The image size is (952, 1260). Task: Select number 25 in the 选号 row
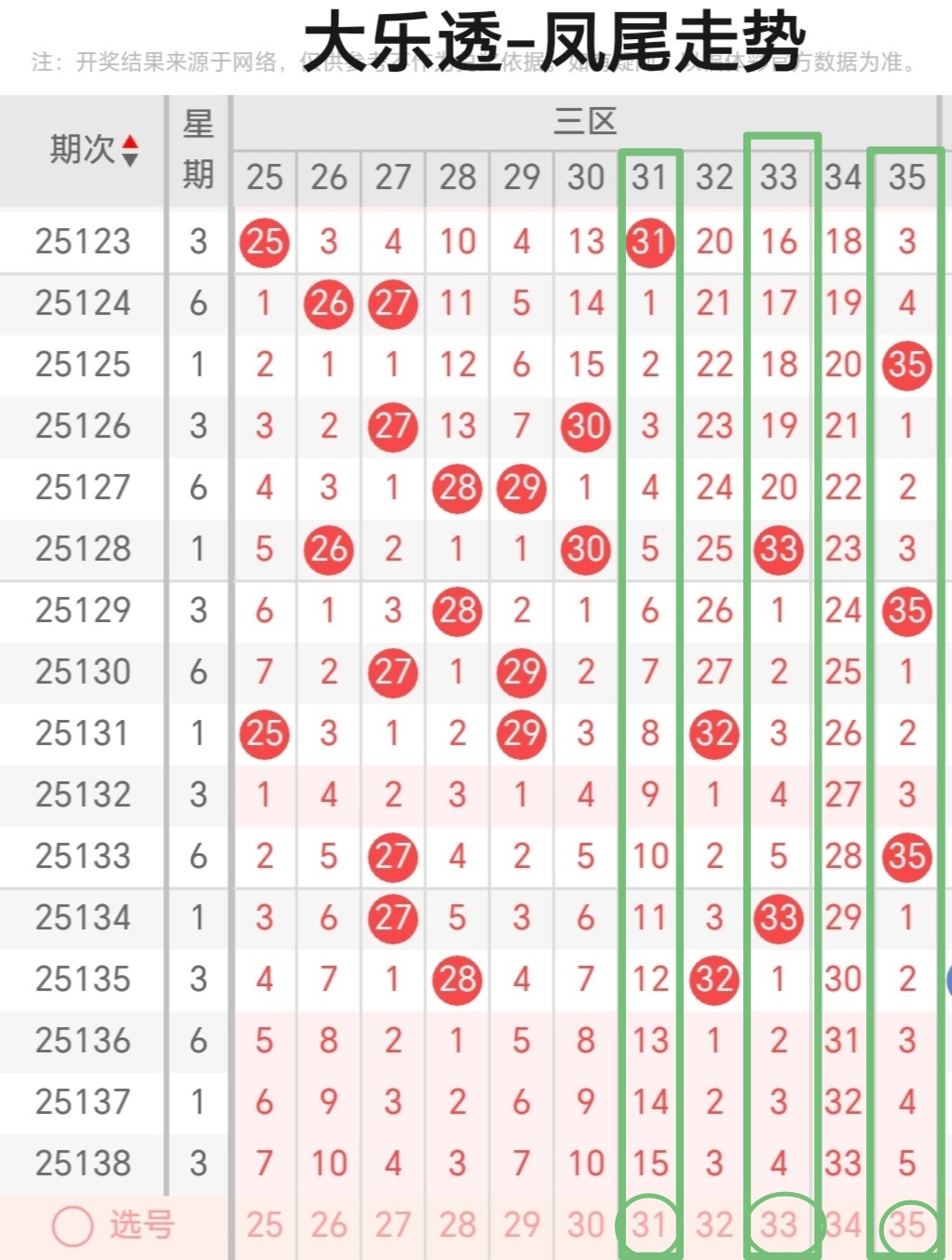click(x=265, y=1226)
